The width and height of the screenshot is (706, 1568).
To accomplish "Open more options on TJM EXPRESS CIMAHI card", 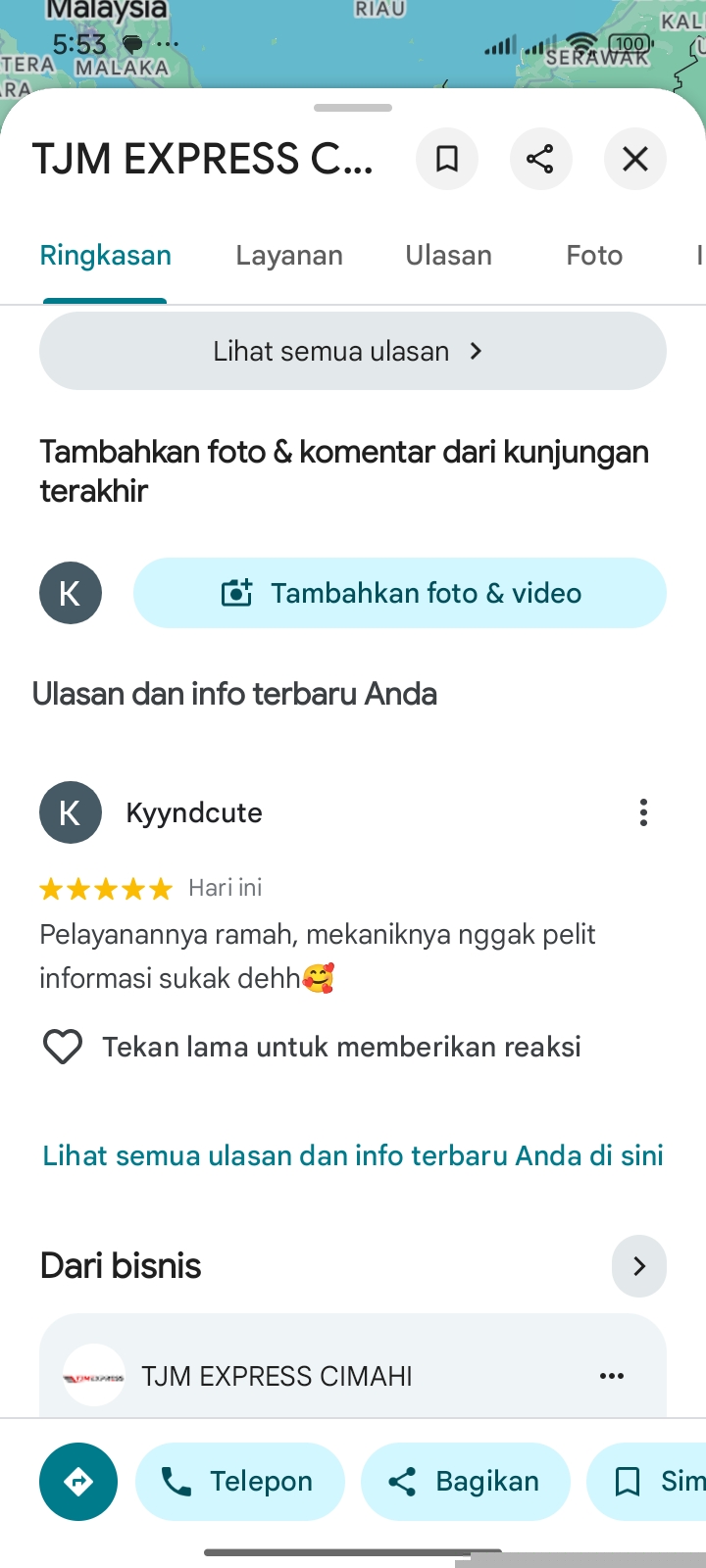I will (x=612, y=1376).
